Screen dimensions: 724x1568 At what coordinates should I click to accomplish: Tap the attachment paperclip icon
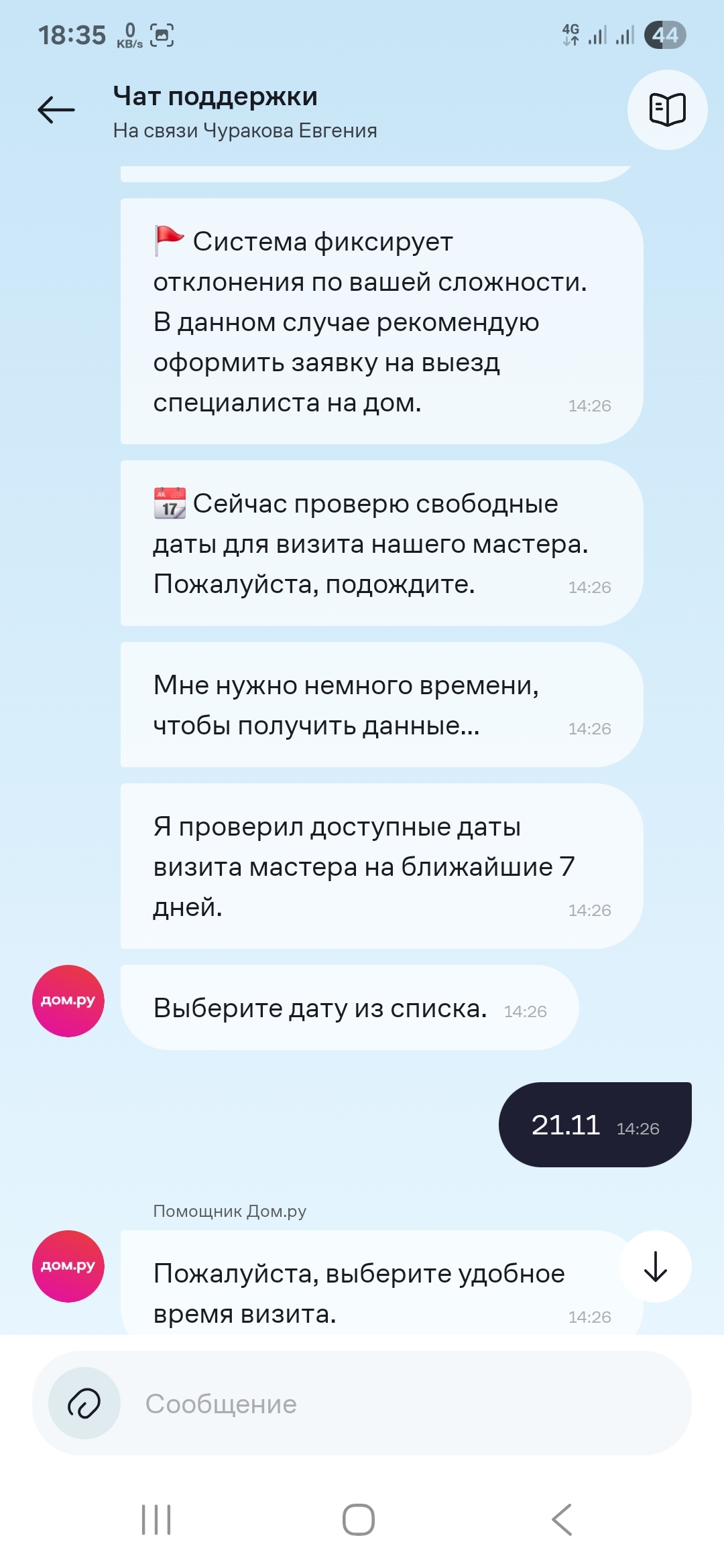[84, 1403]
